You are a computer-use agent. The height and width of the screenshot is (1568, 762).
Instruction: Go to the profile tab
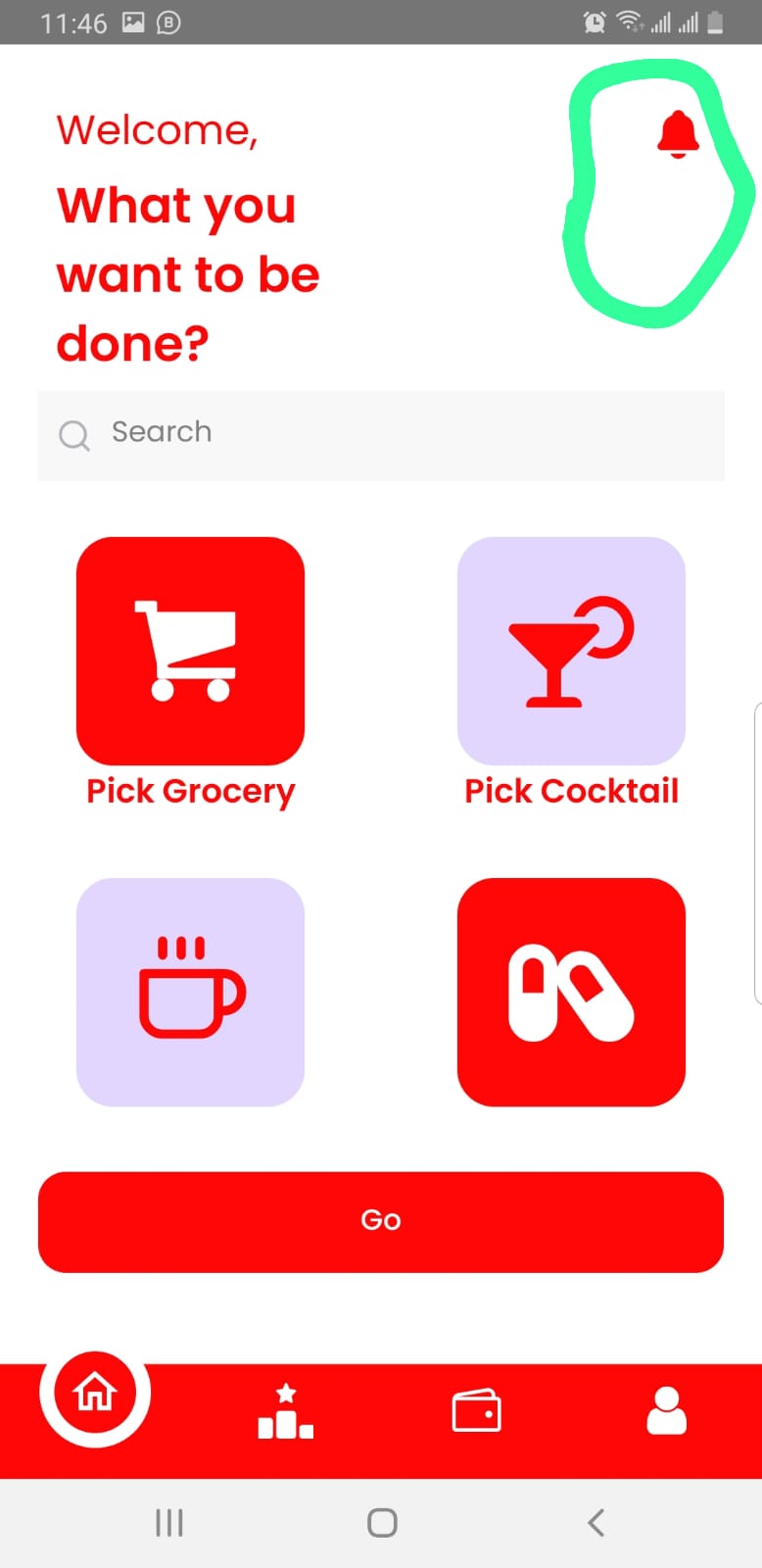pos(666,1412)
